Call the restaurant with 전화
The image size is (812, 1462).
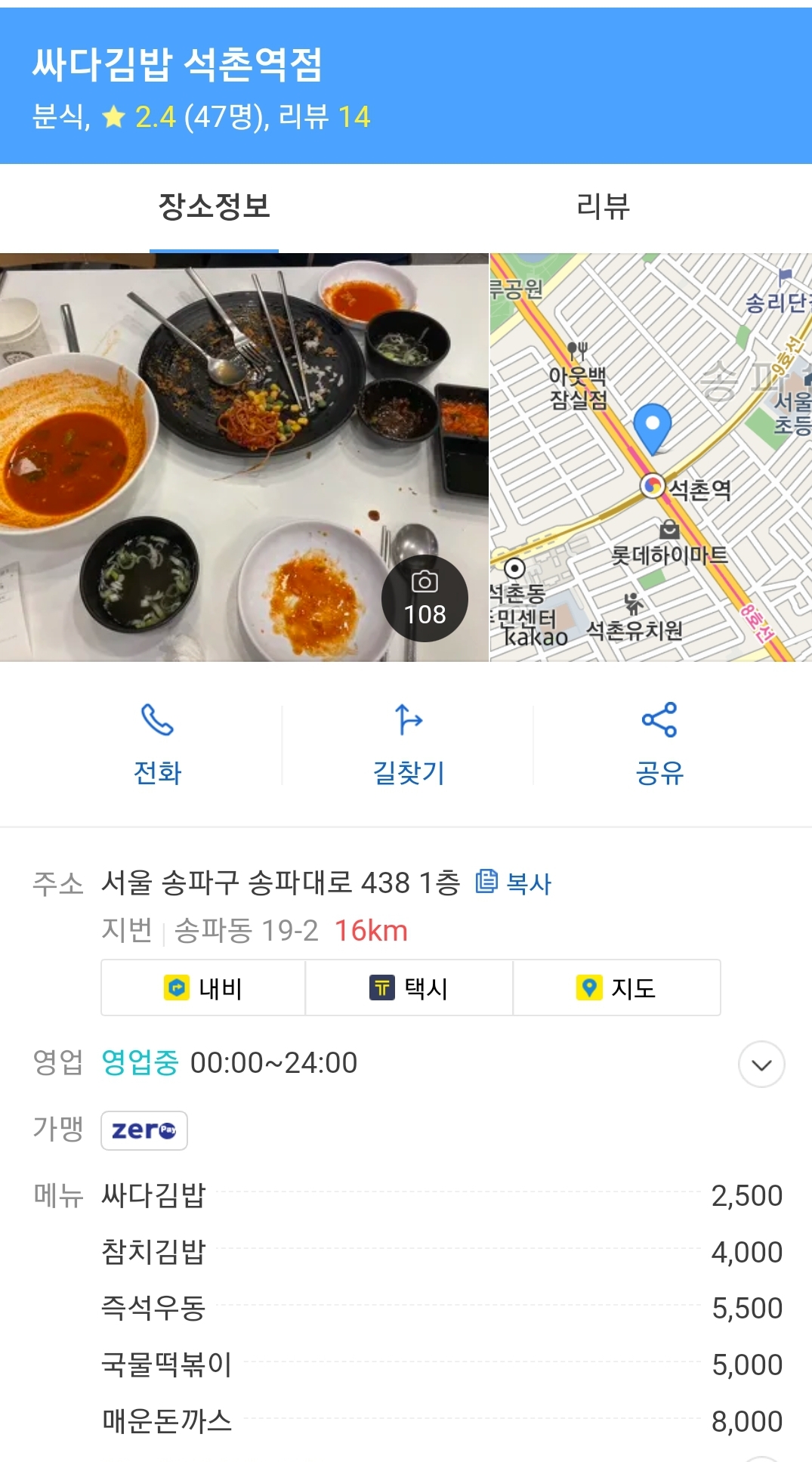click(157, 744)
